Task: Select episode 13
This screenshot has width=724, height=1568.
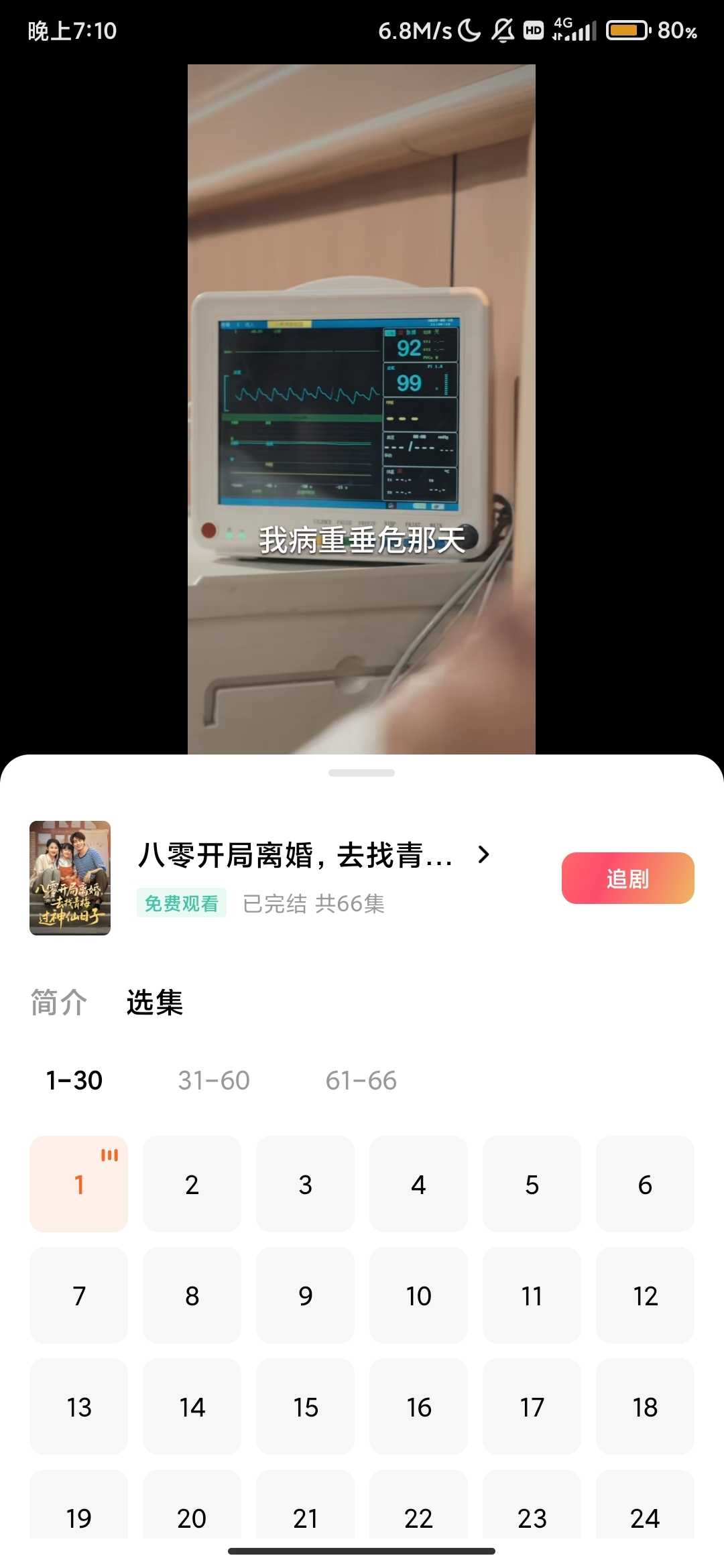Action: click(x=78, y=1407)
